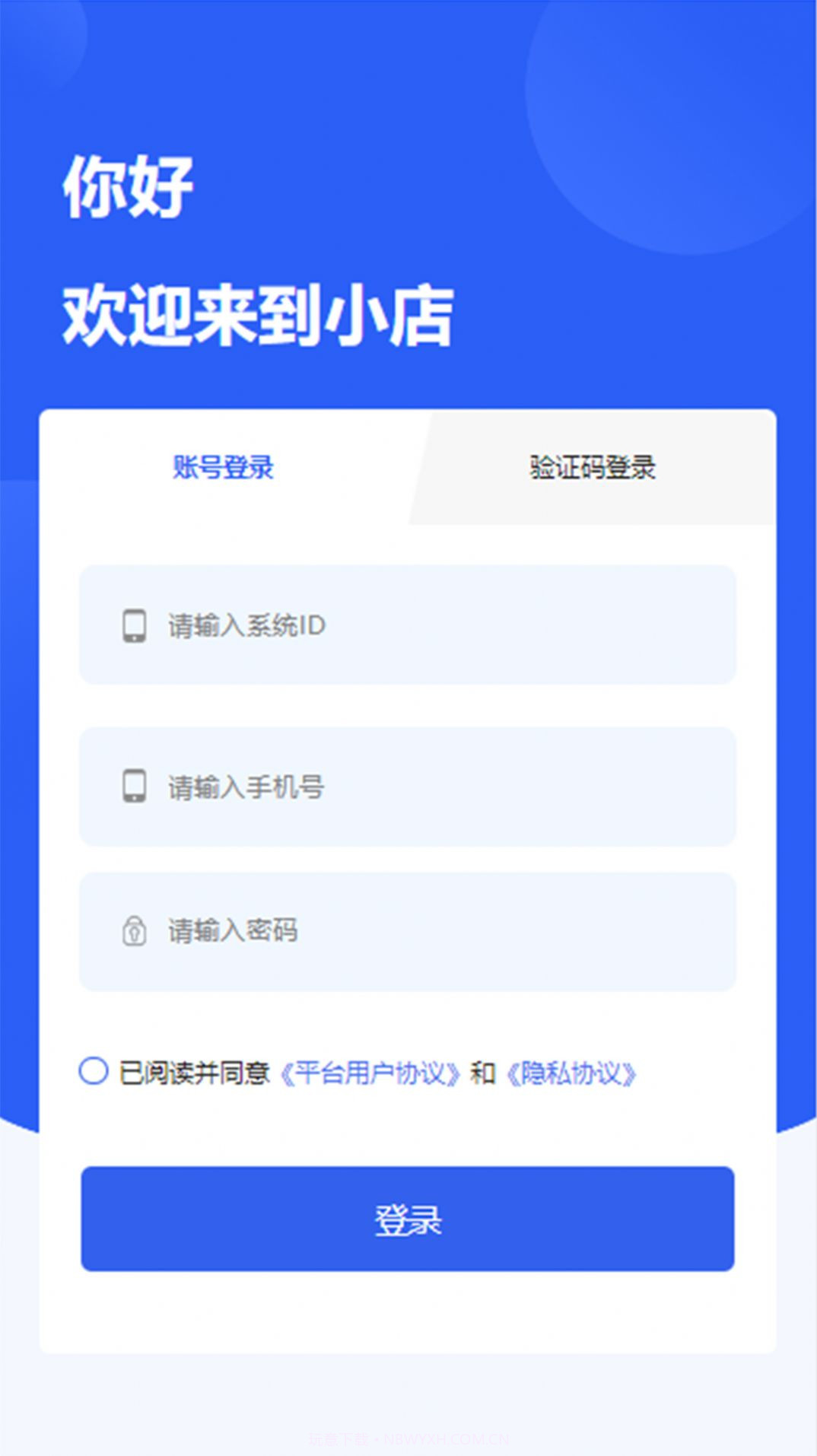Switch to the 验证码登录 tab
The width and height of the screenshot is (817, 1456).
(593, 467)
